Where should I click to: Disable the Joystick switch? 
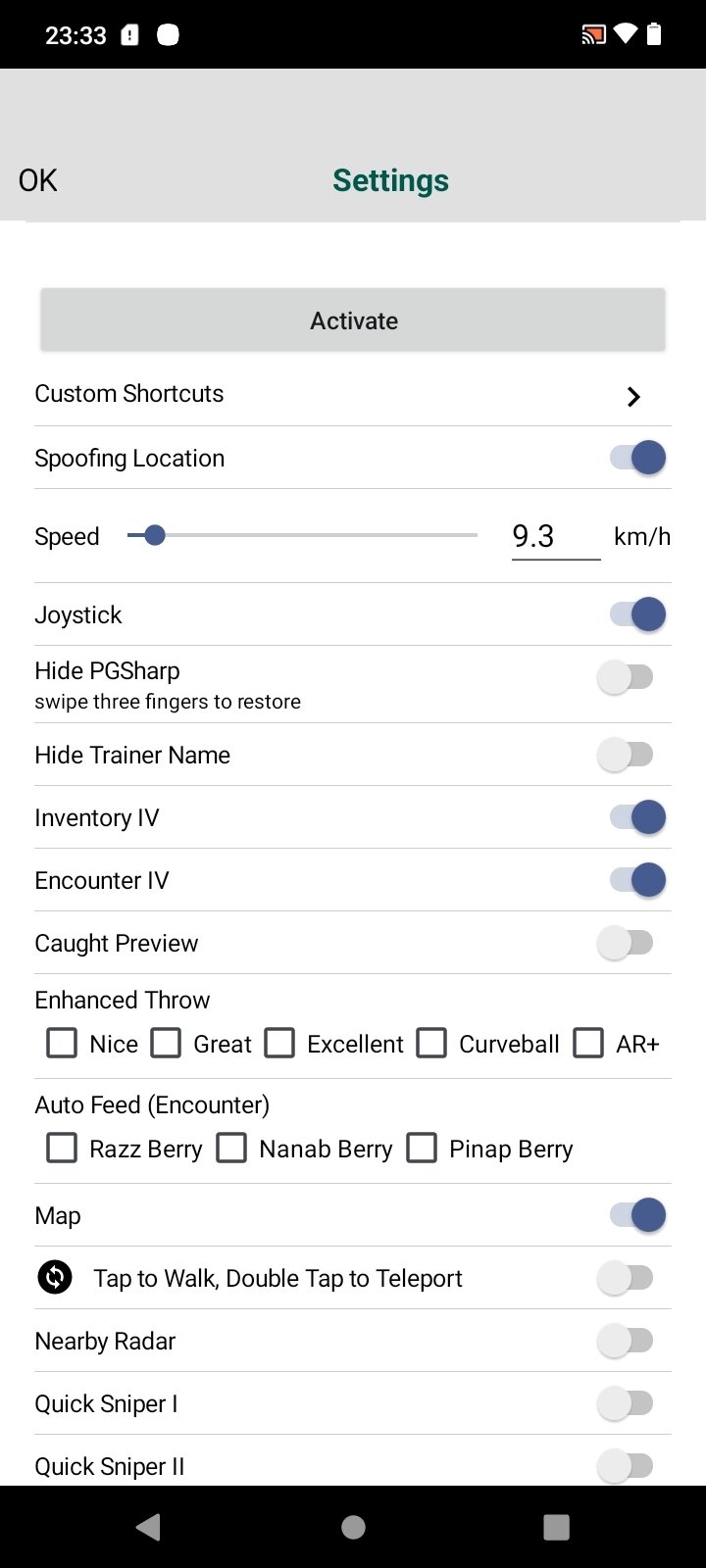pyautogui.click(x=637, y=614)
